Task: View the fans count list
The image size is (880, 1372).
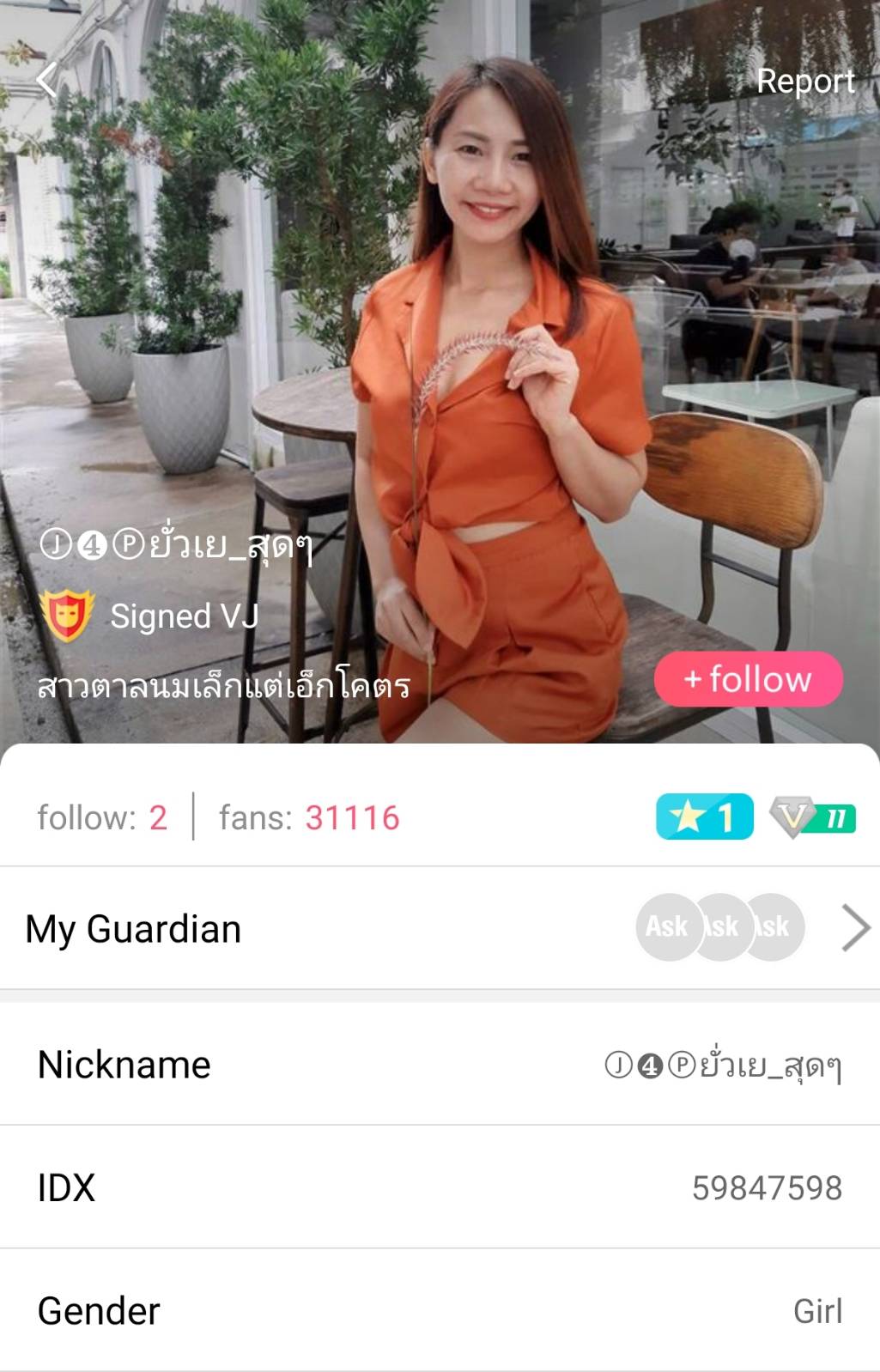Action: [309, 817]
